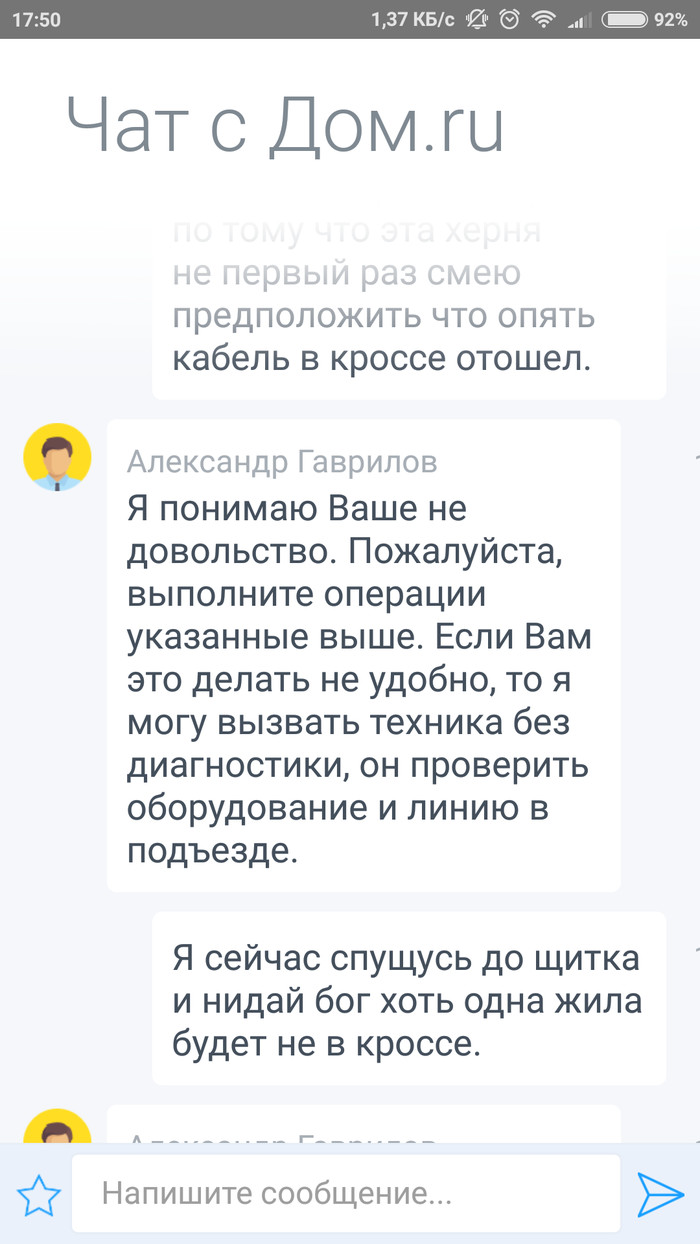Tap the star icon beside message field

click(x=39, y=1195)
